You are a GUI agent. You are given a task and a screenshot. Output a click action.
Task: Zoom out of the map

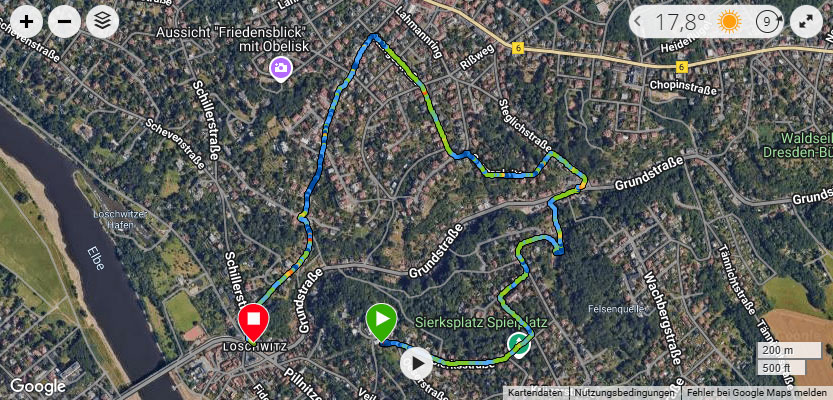64,20
